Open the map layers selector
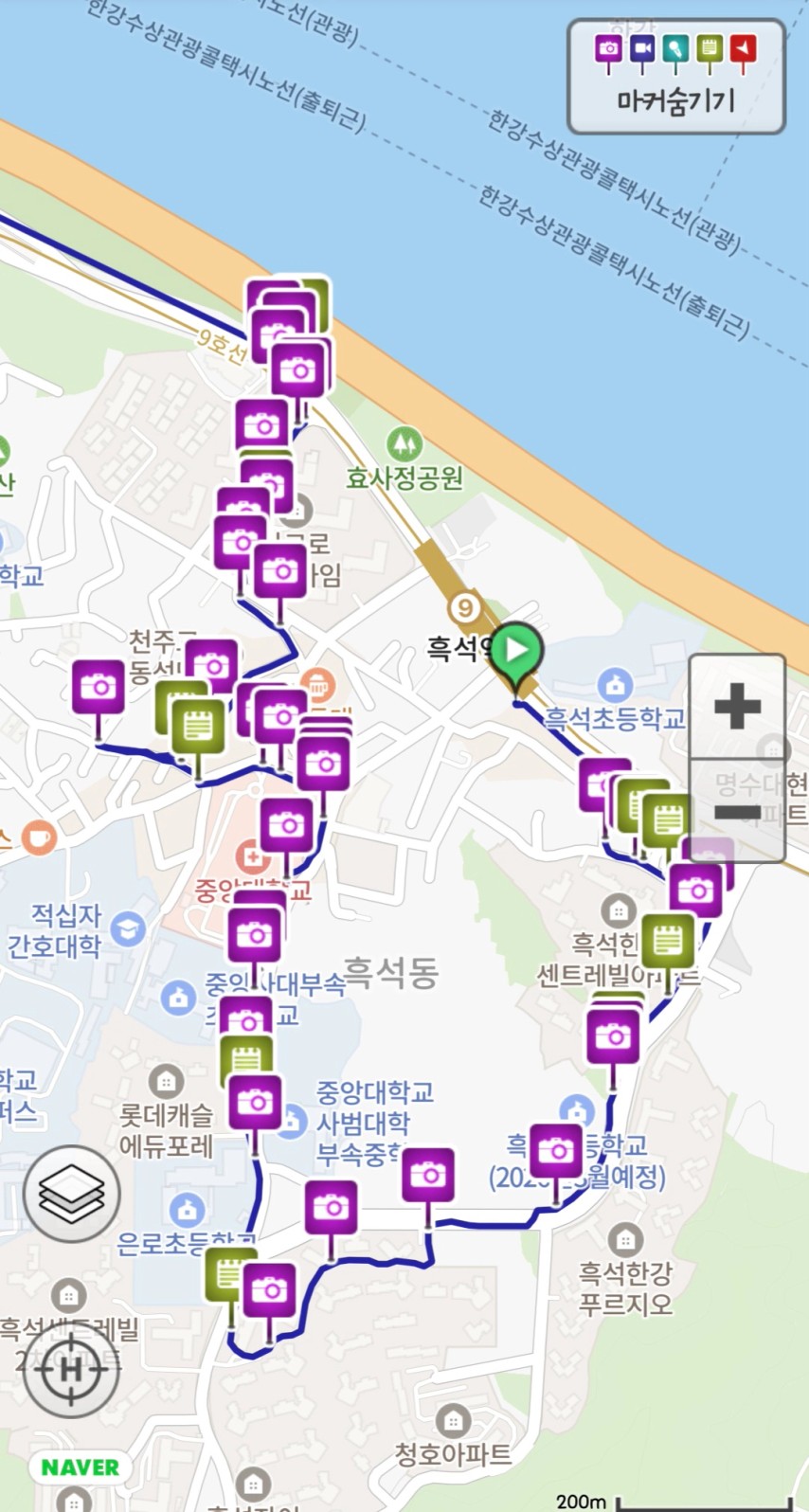 pos(72,1194)
